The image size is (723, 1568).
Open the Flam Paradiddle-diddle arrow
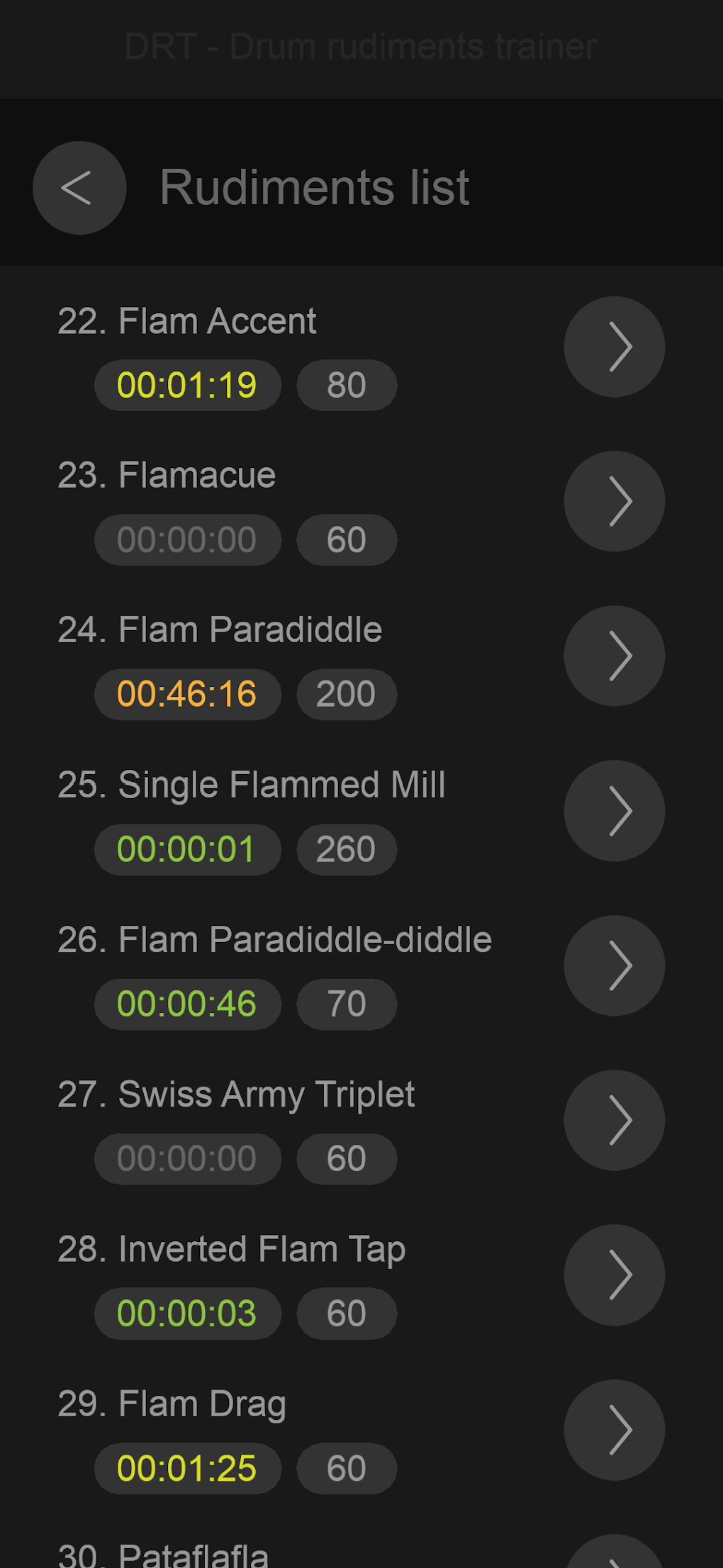[614, 965]
